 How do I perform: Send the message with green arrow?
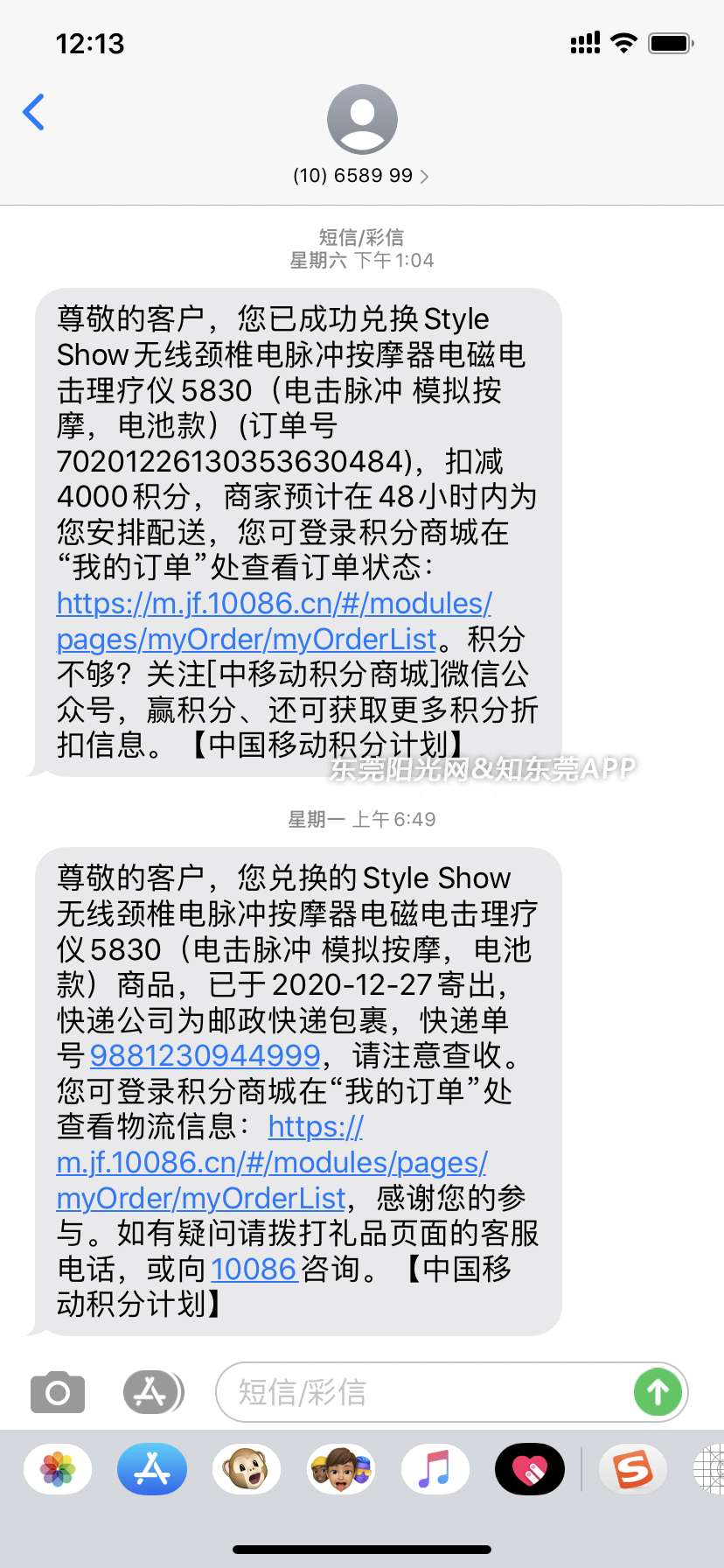pos(658,1392)
